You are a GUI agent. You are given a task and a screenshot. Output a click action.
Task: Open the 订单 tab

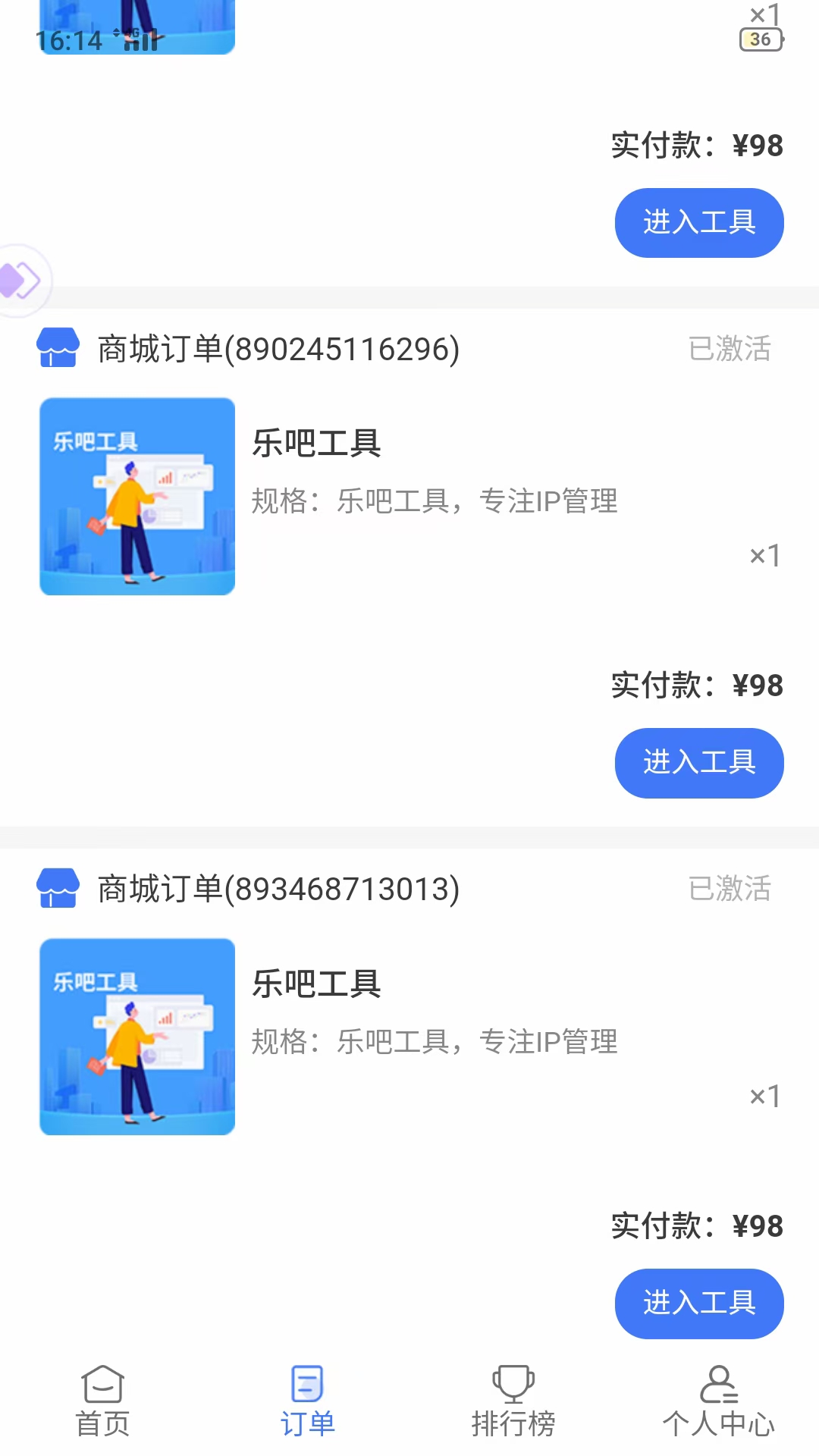(x=307, y=1401)
